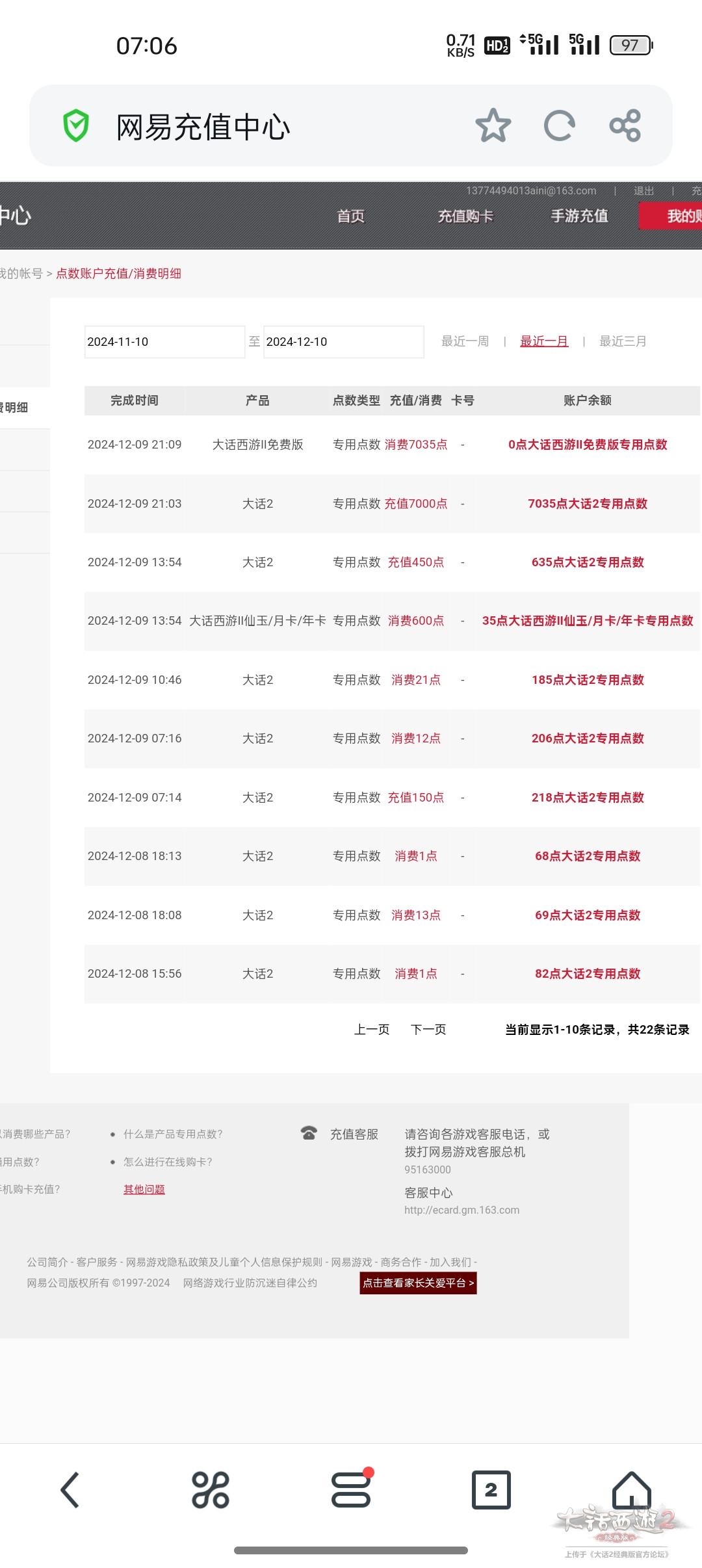Open the 什么是产品专用点数 FAQ
The image size is (702, 1568).
point(173,1134)
